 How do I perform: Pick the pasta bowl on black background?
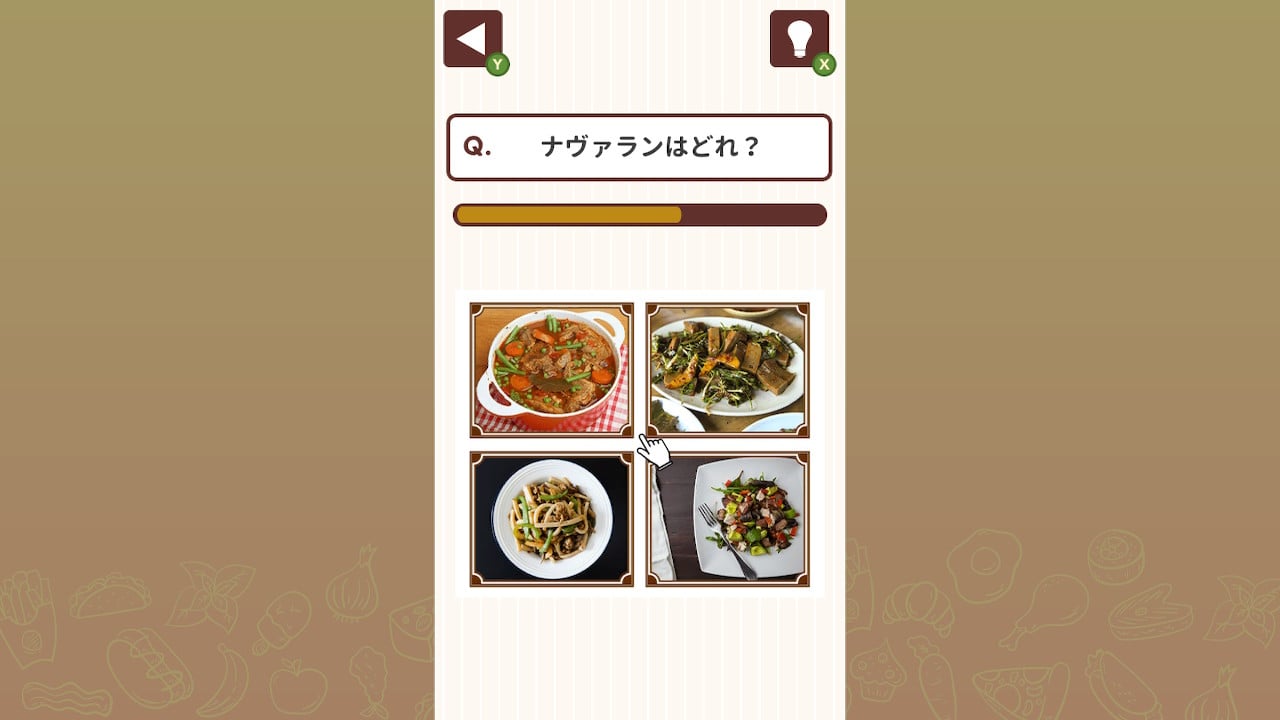tap(552, 519)
